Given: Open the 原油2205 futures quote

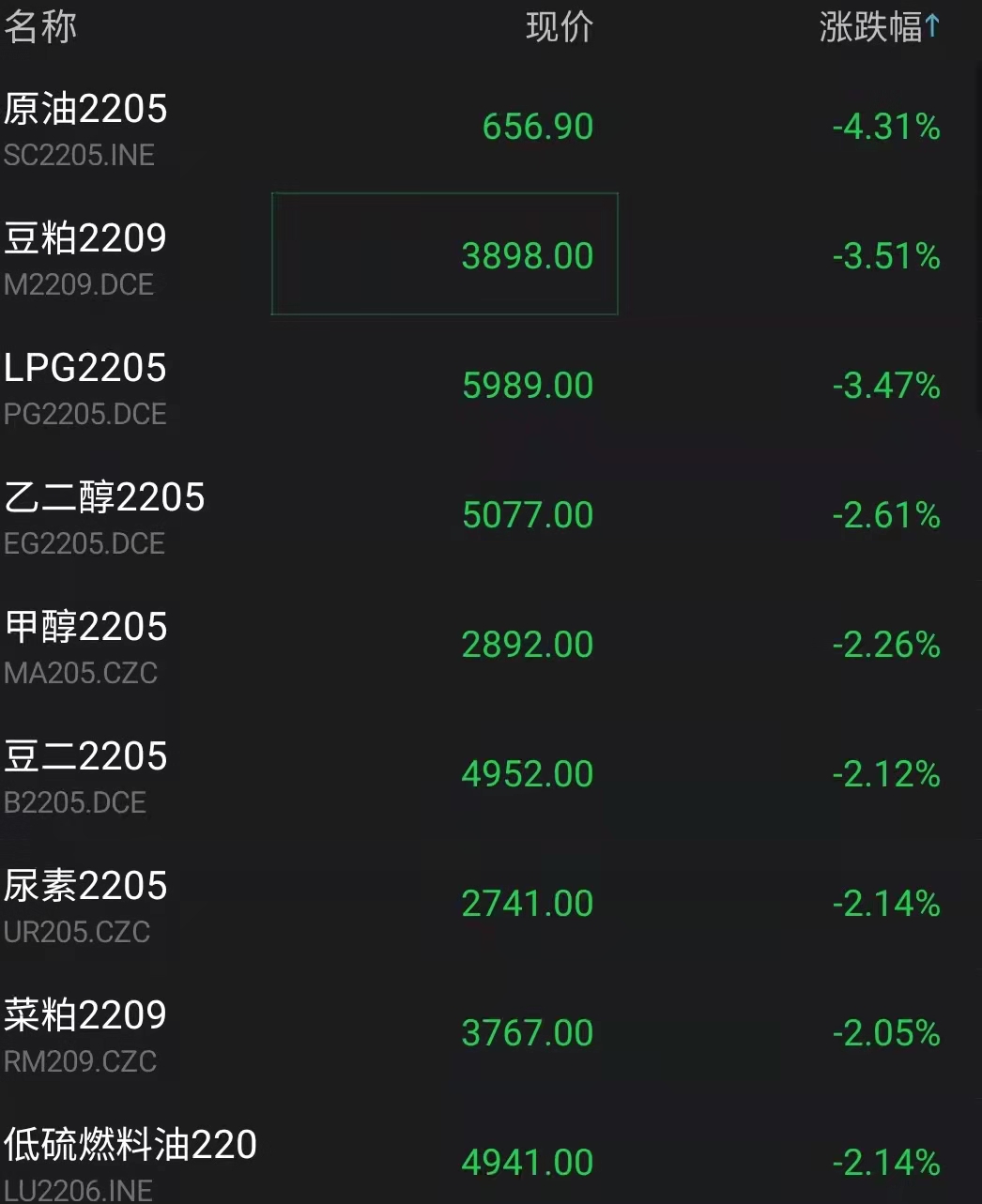Looking at the screenshot, I should (85, 128).
